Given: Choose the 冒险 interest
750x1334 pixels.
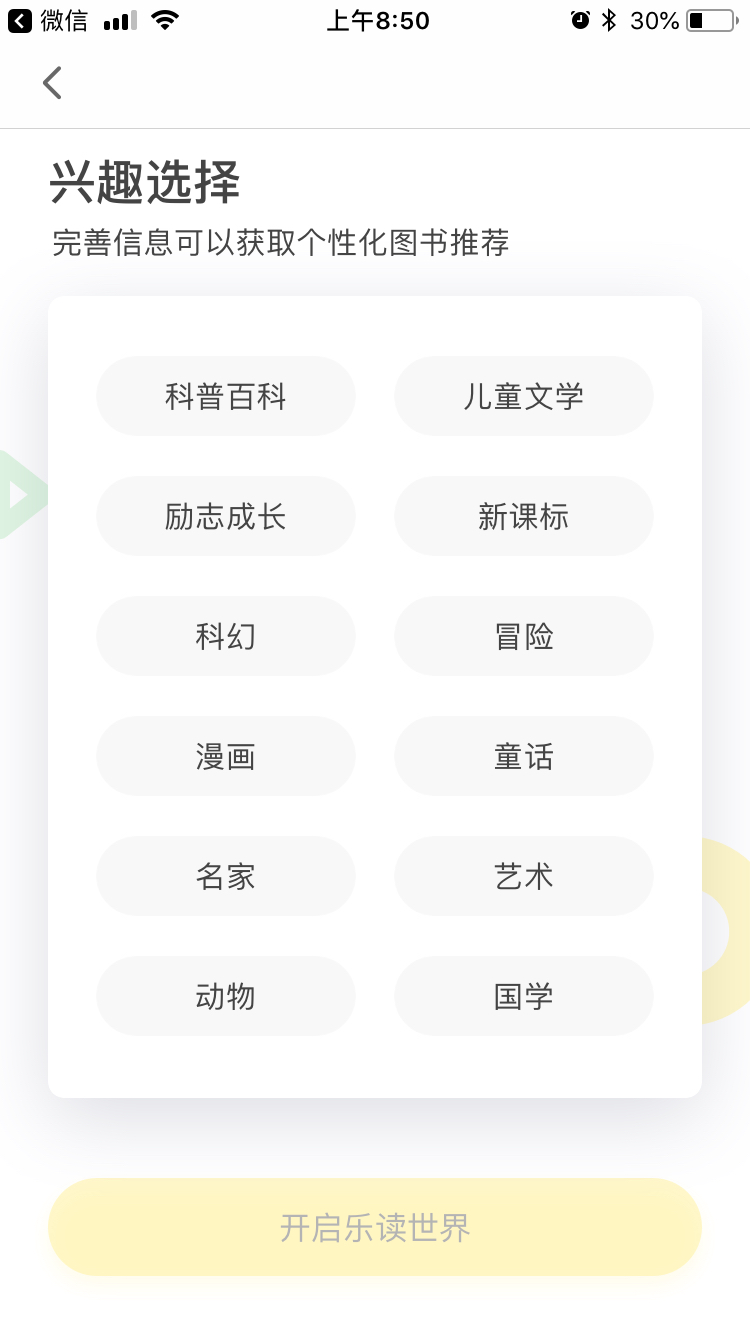Looking at the screenshot, I should [x=524, y=636].
